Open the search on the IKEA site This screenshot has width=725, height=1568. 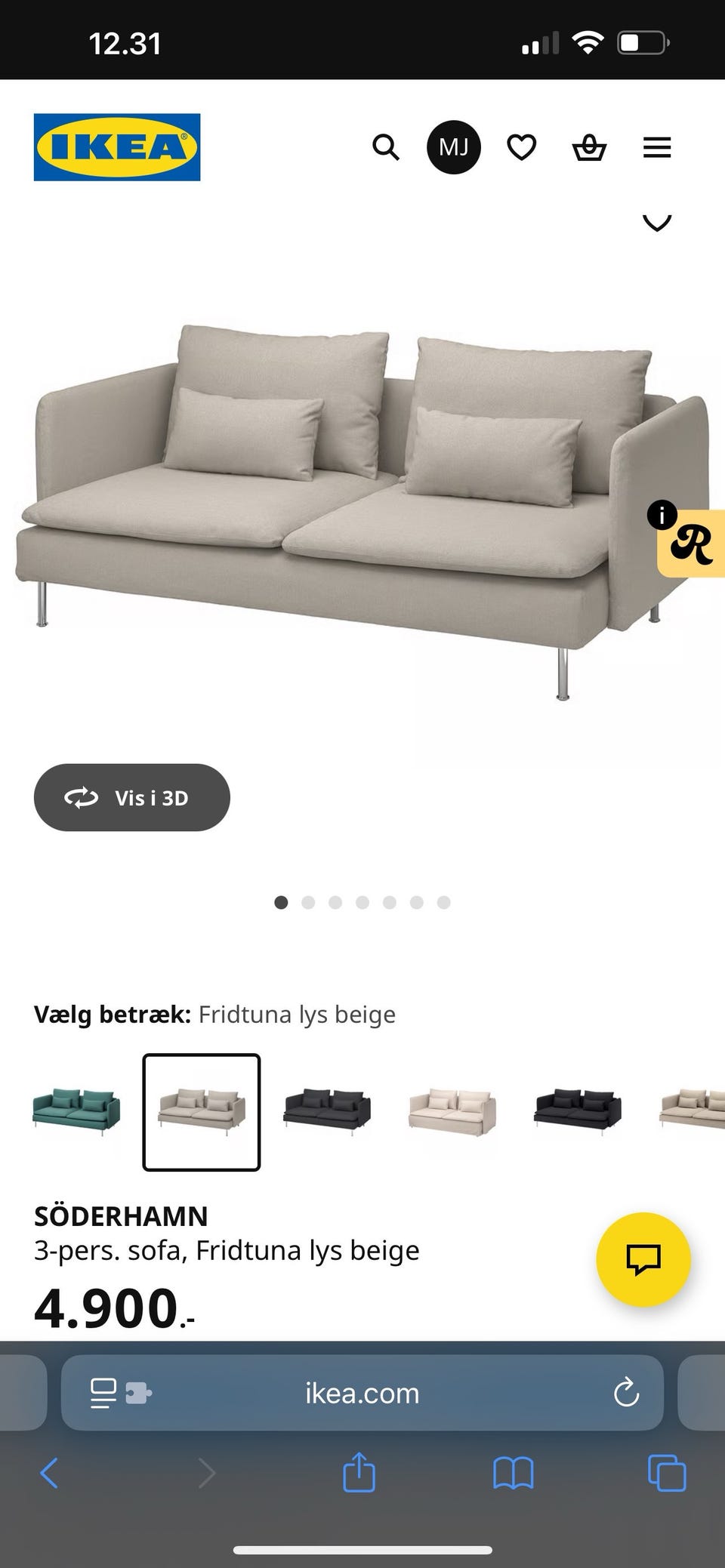(386, 146)
